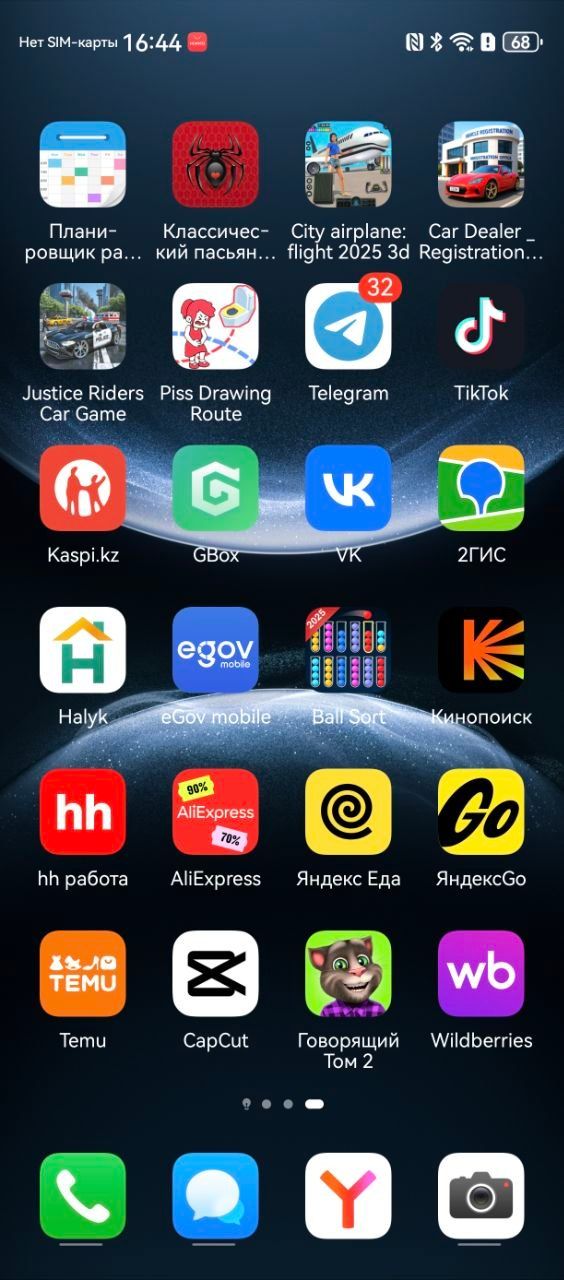Launch CapCut
564x1280 pixels.
215,974
